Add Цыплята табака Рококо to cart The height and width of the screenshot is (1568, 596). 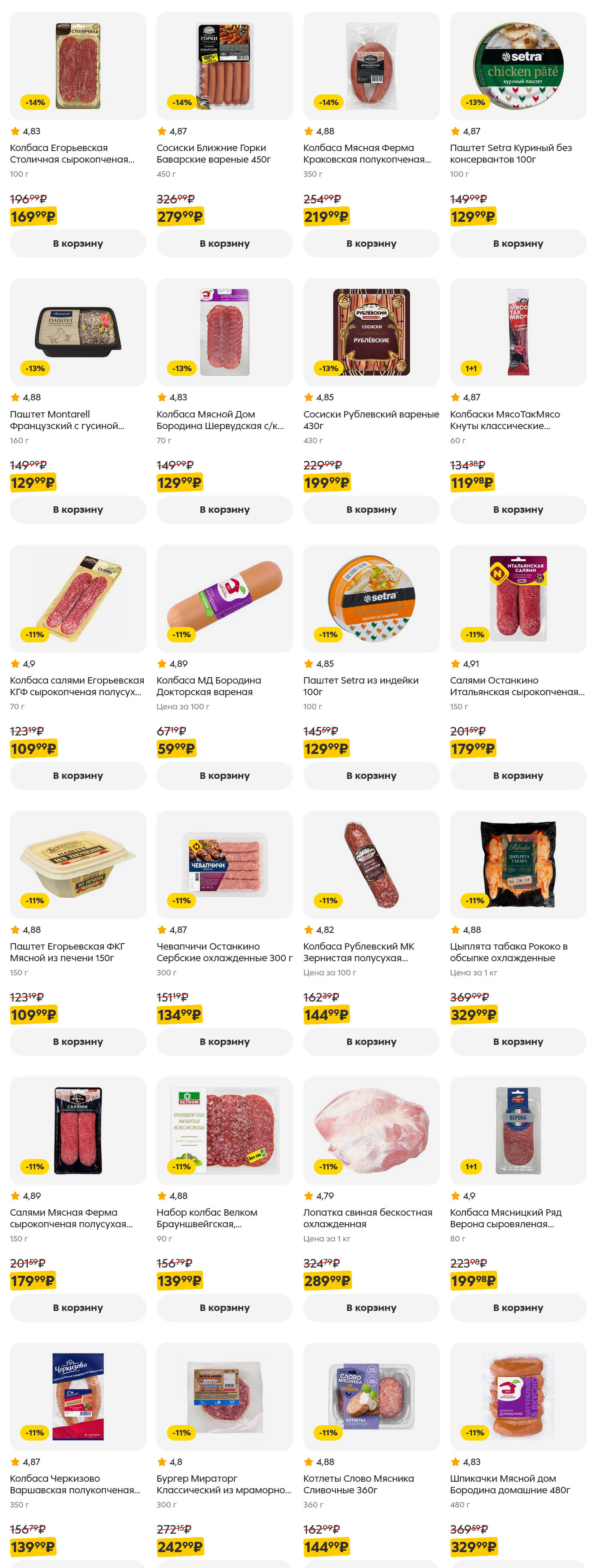tap(517, 1041)
